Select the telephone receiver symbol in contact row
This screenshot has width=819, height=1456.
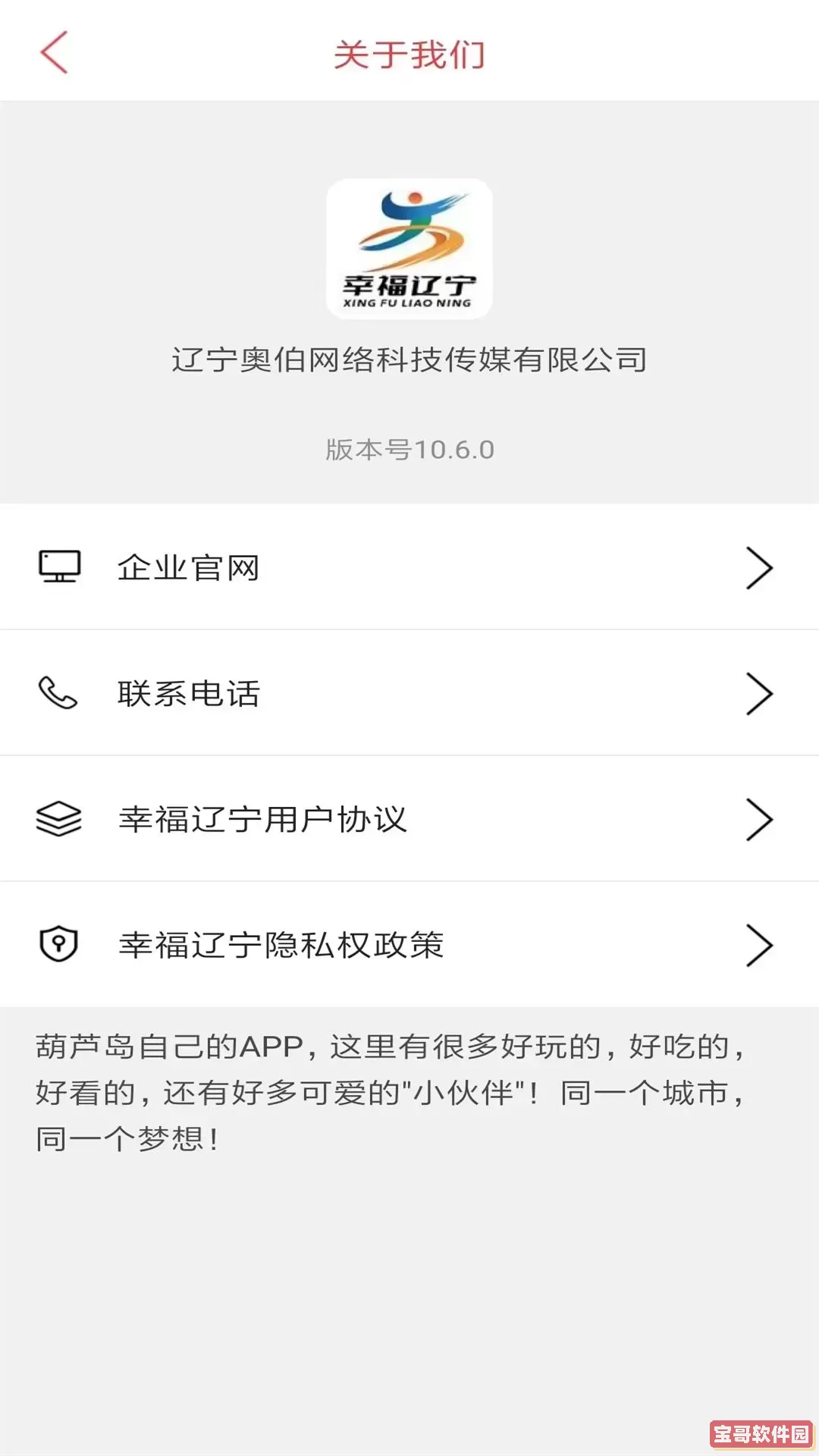click(x=59, y=692)
